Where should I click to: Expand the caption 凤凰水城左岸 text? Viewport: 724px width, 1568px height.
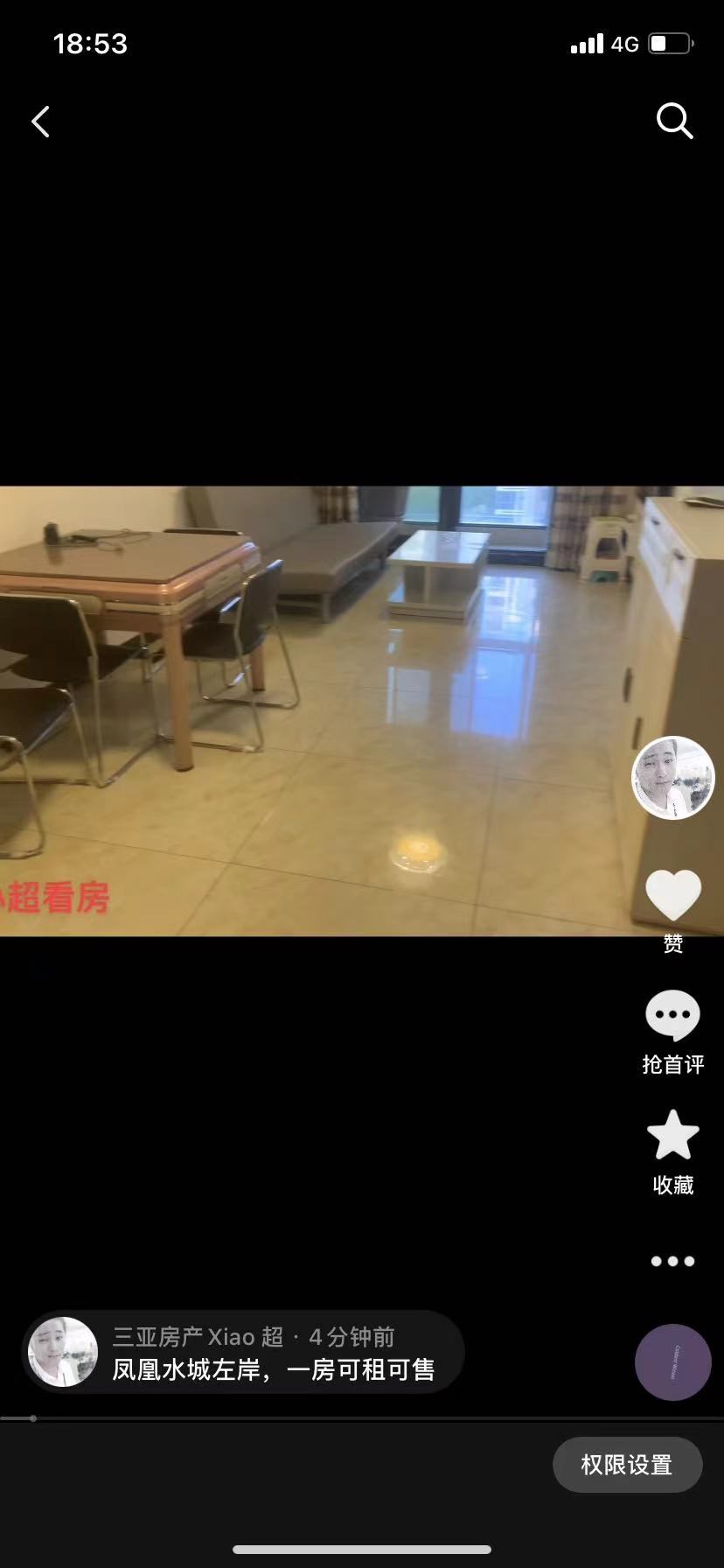tap(275, 1369)
